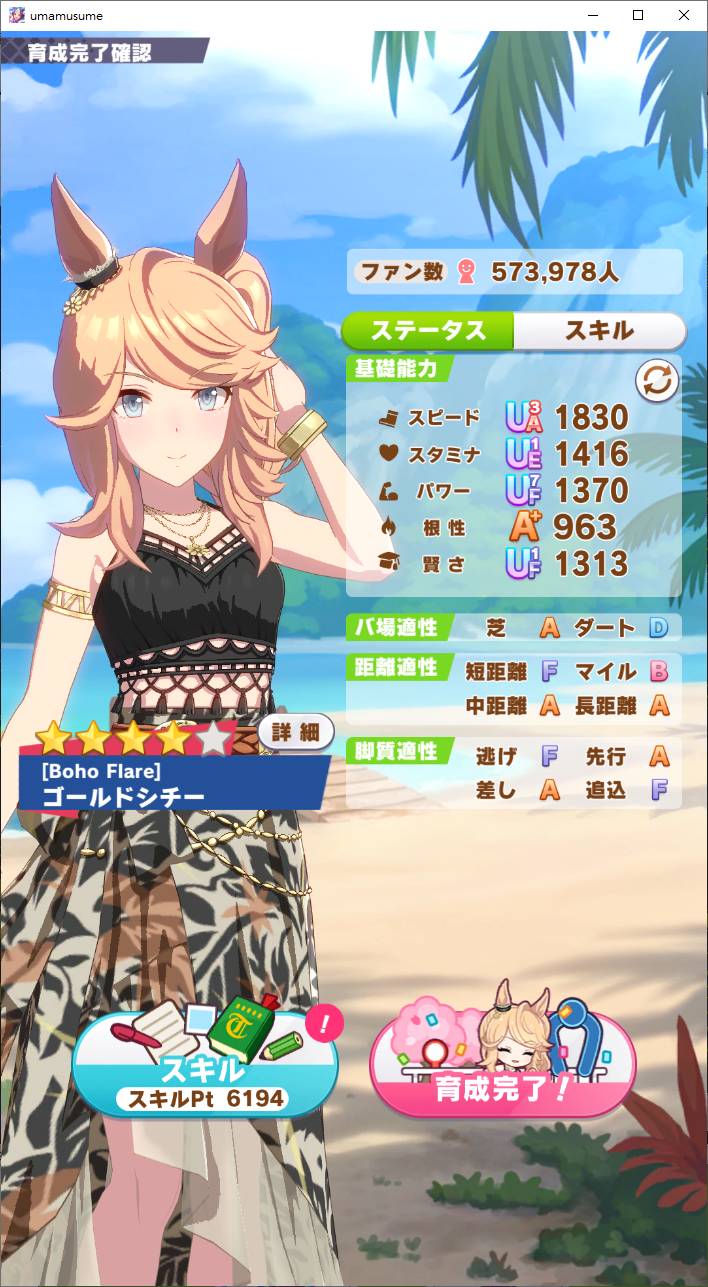Image resolution: width=708 pixels, height=1287 pixels.
Task: Select the ステータス tab
Action: tap(428, 331)
